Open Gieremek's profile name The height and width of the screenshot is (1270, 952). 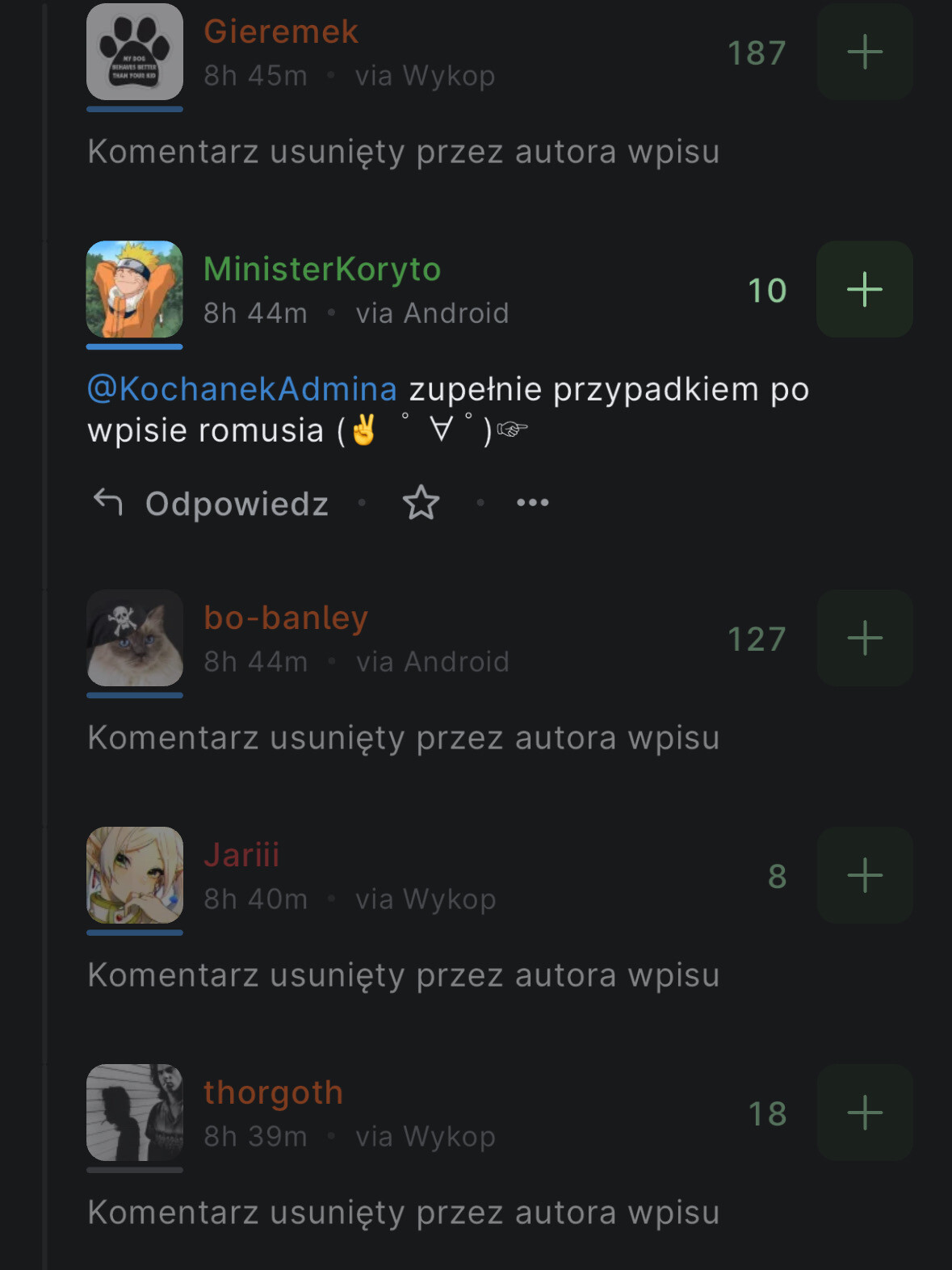[x=280, y=32]
